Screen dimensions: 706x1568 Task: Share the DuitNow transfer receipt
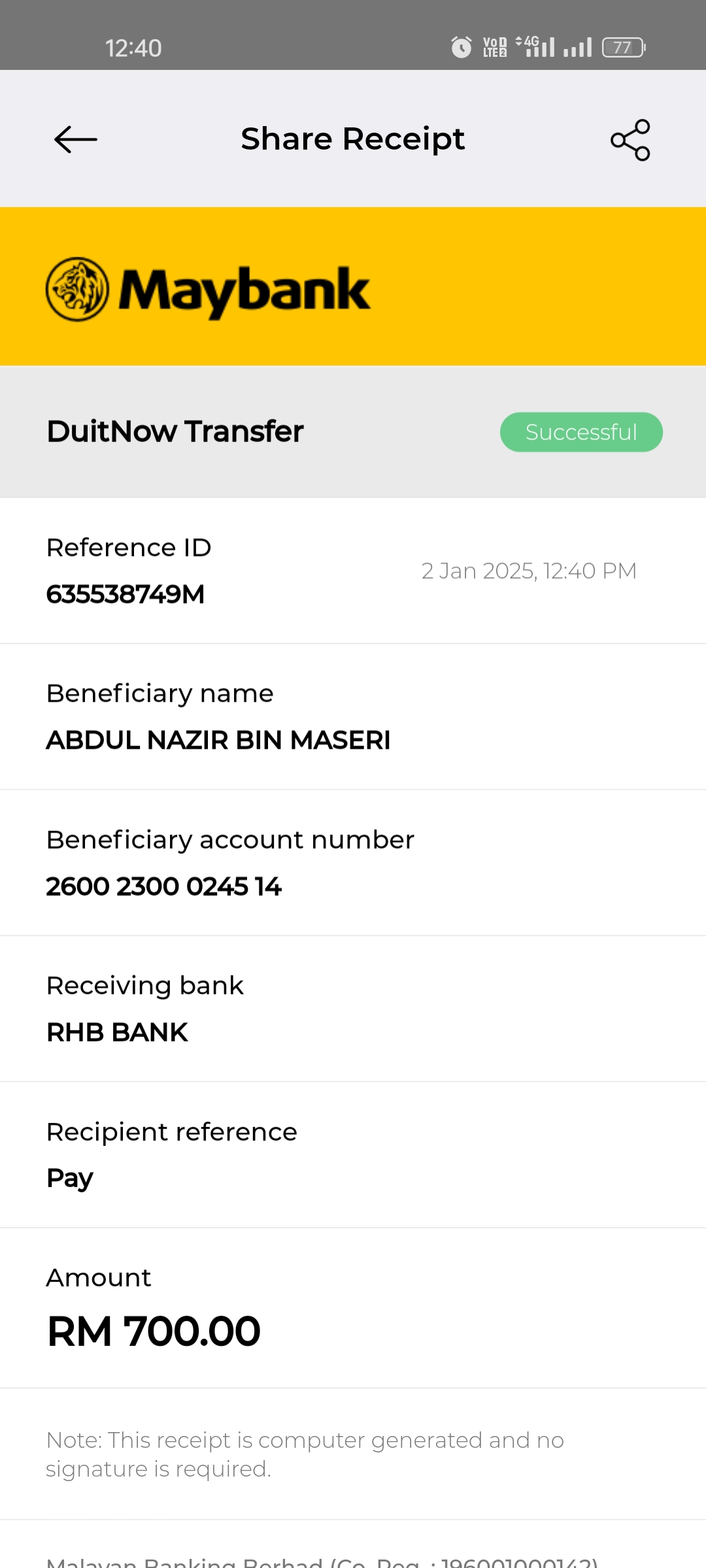[x=630, y=140]
